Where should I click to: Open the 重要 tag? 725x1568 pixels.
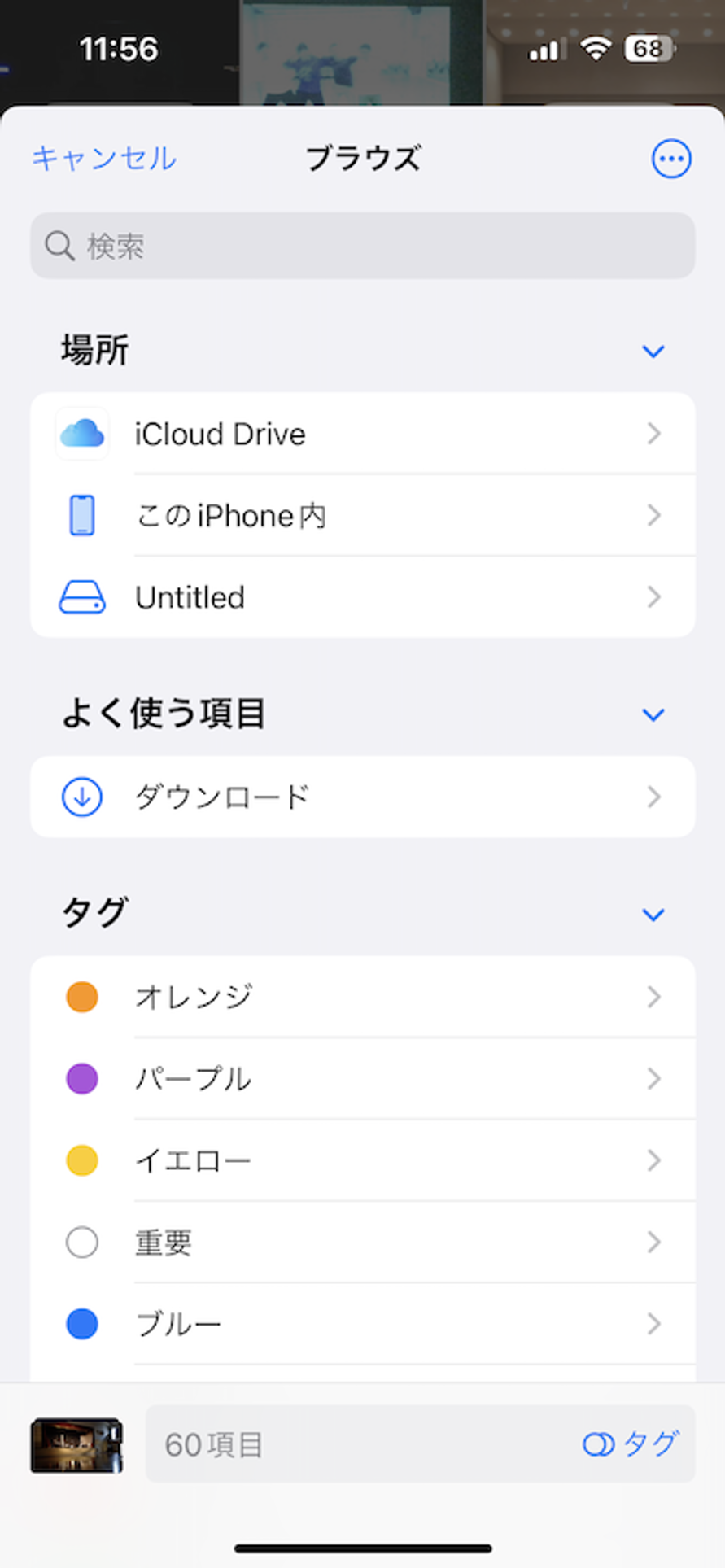click(363, 1243)
